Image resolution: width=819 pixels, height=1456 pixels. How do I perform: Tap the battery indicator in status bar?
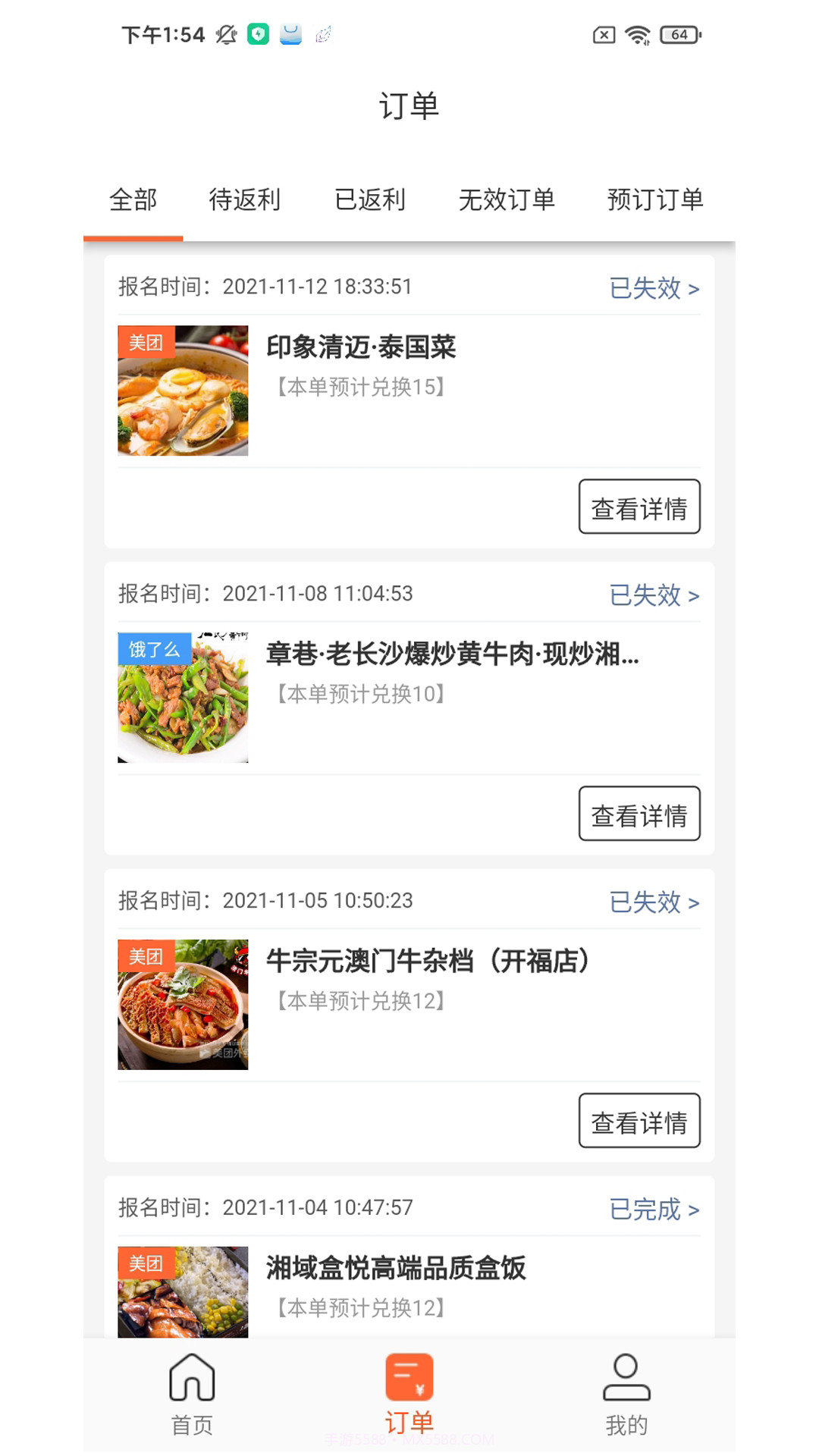679,34
